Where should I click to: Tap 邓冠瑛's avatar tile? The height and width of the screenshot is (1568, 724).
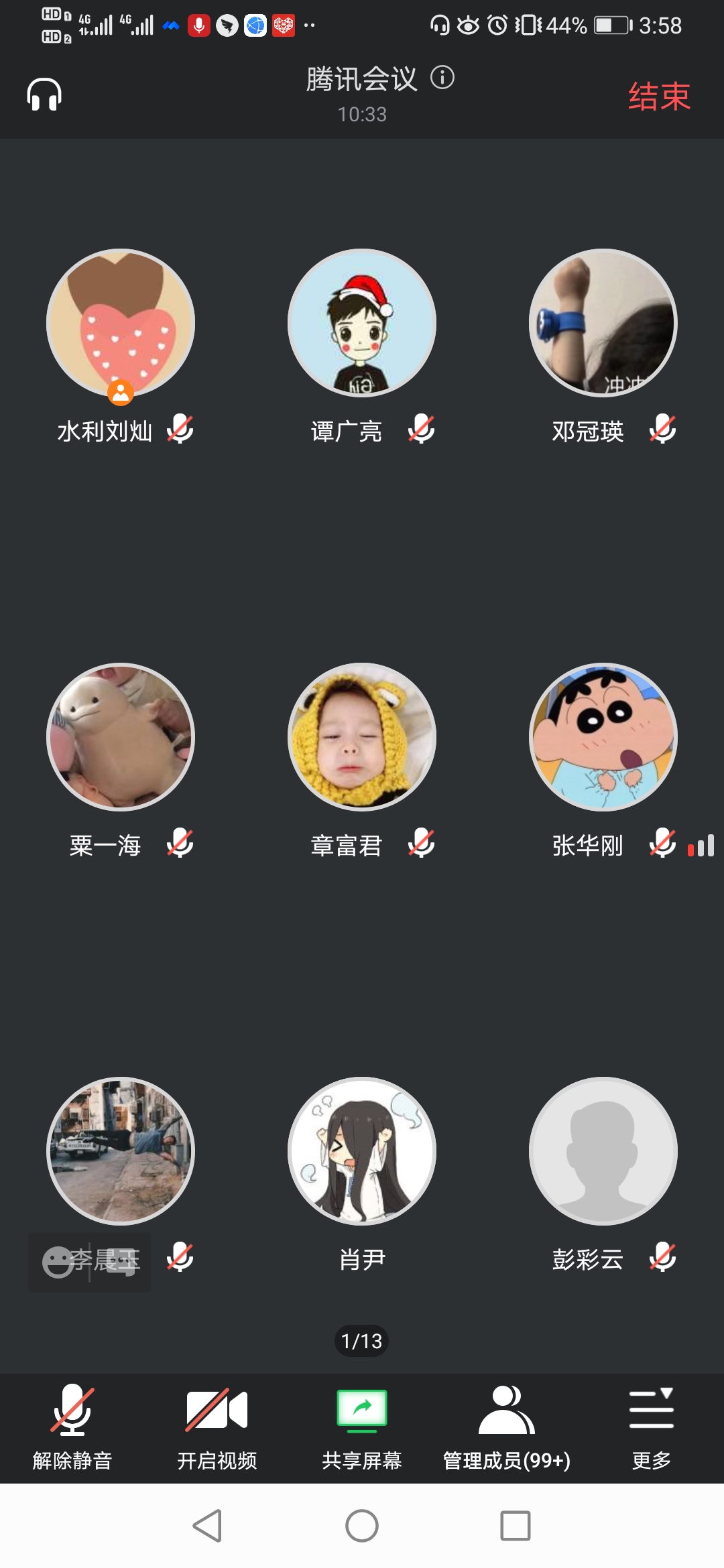point(603,323)
